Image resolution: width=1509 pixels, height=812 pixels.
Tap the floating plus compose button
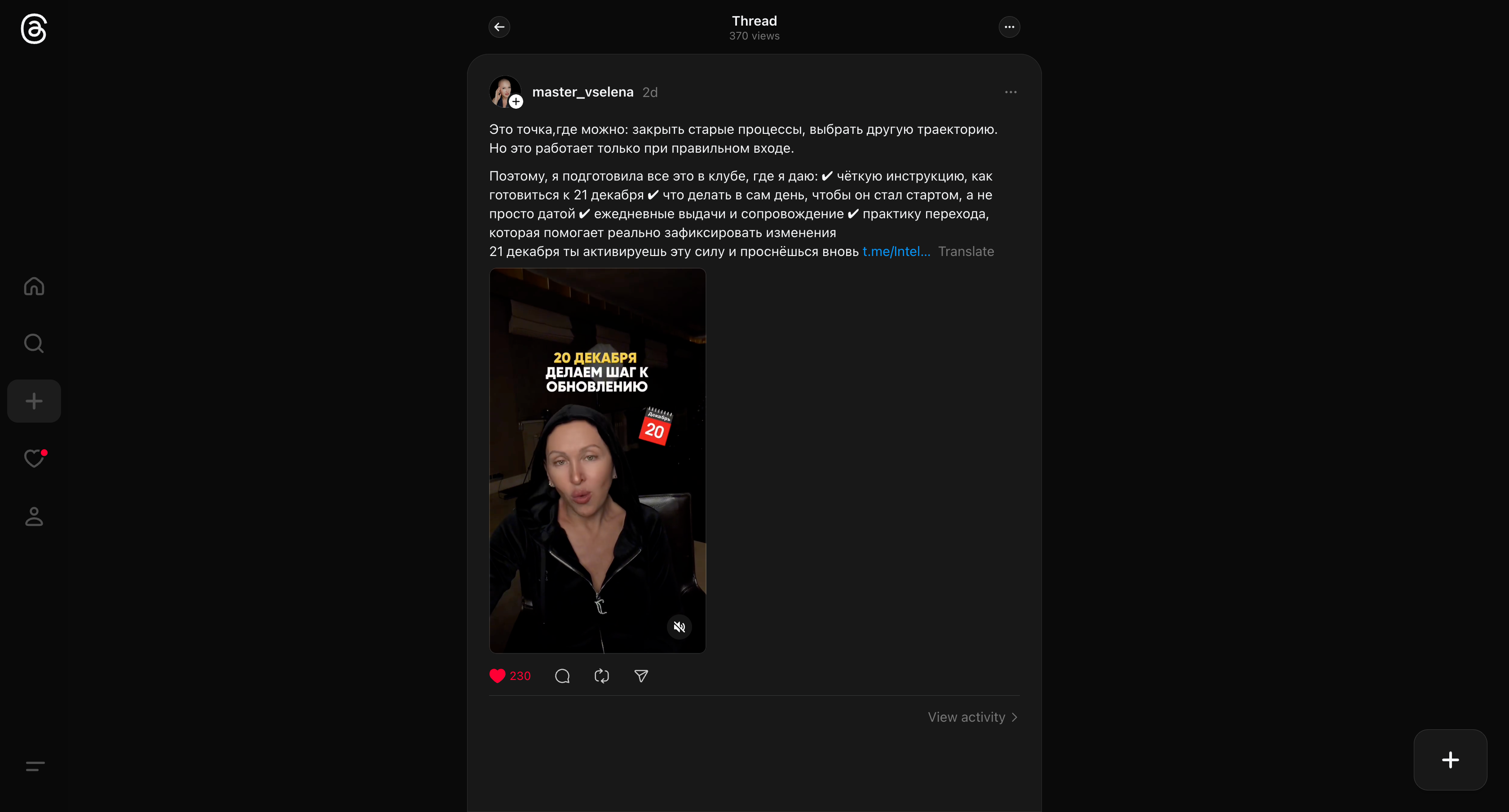pos(1450,760)
